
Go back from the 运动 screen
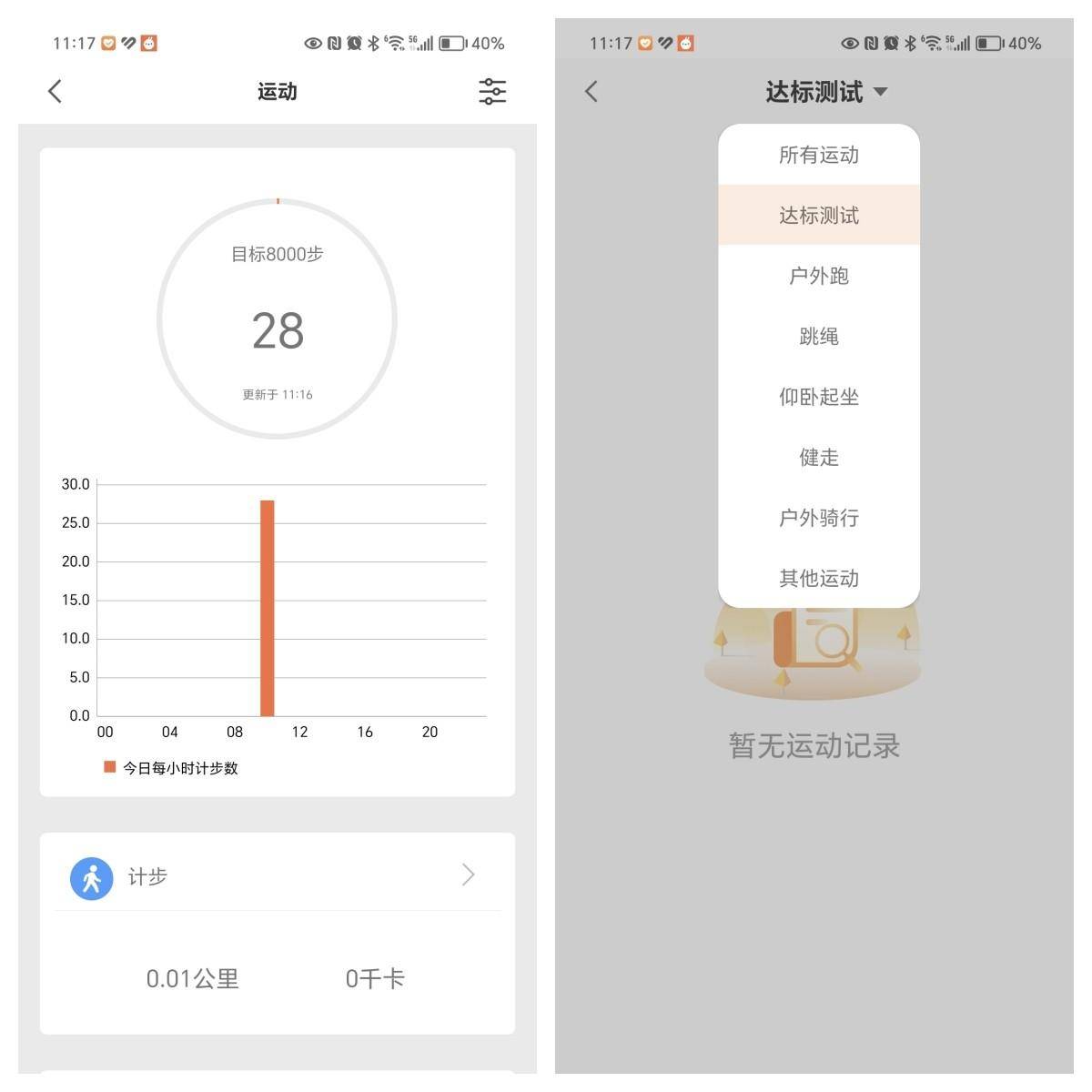click(x=56, y=91)
